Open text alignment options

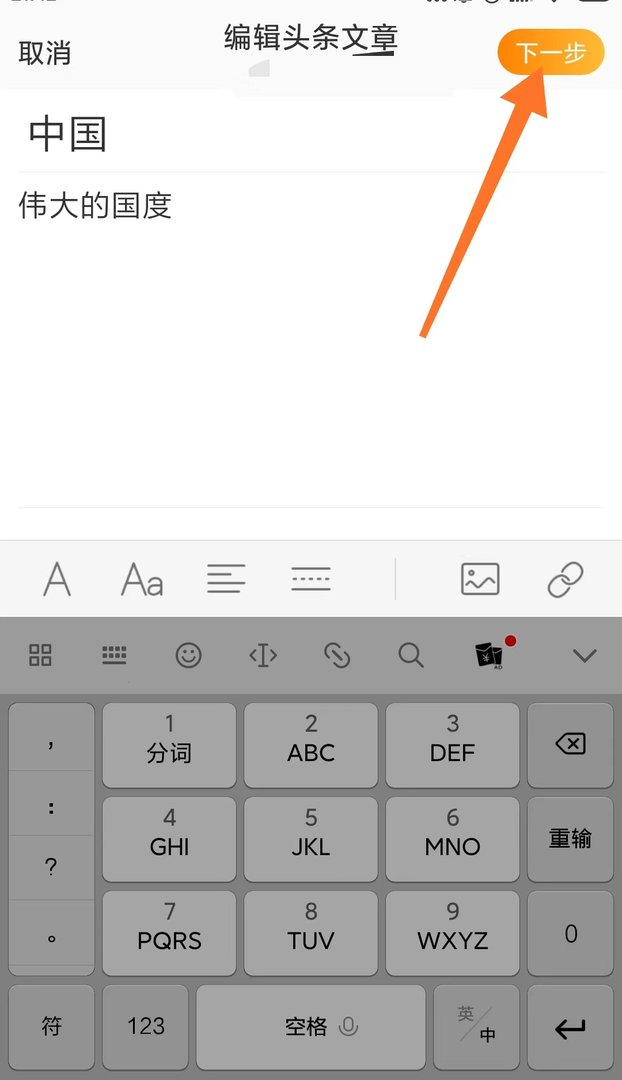click(226, 579)
